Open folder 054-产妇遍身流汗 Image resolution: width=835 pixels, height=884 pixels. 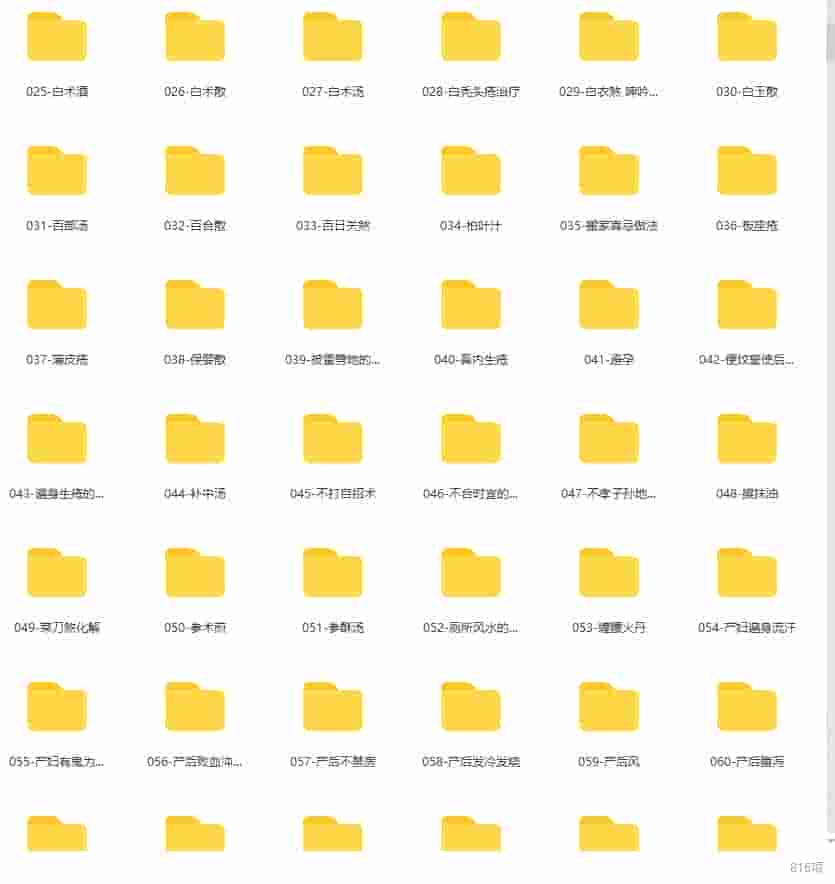[747, 574]
